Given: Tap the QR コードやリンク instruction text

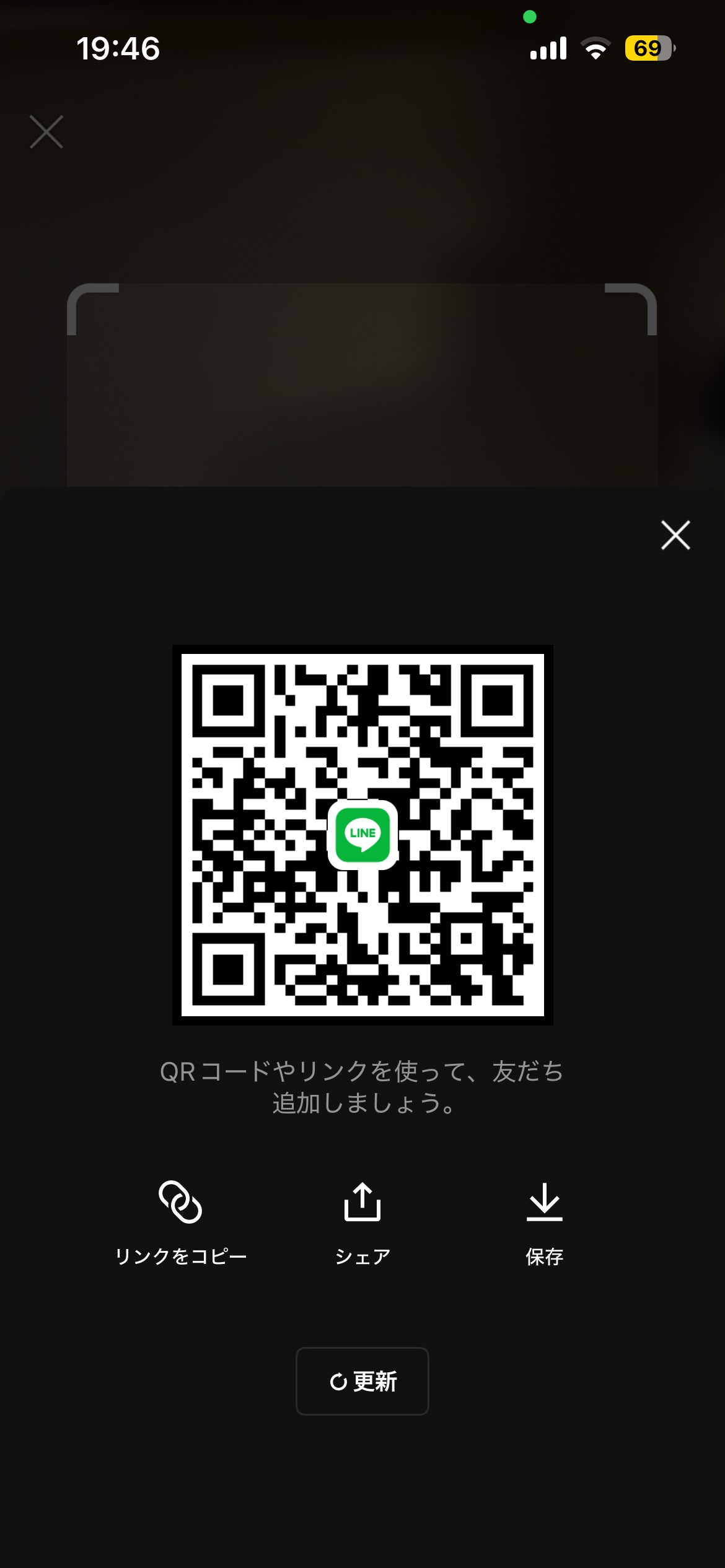Looking at the screenshot, I should click(362, 1089).
